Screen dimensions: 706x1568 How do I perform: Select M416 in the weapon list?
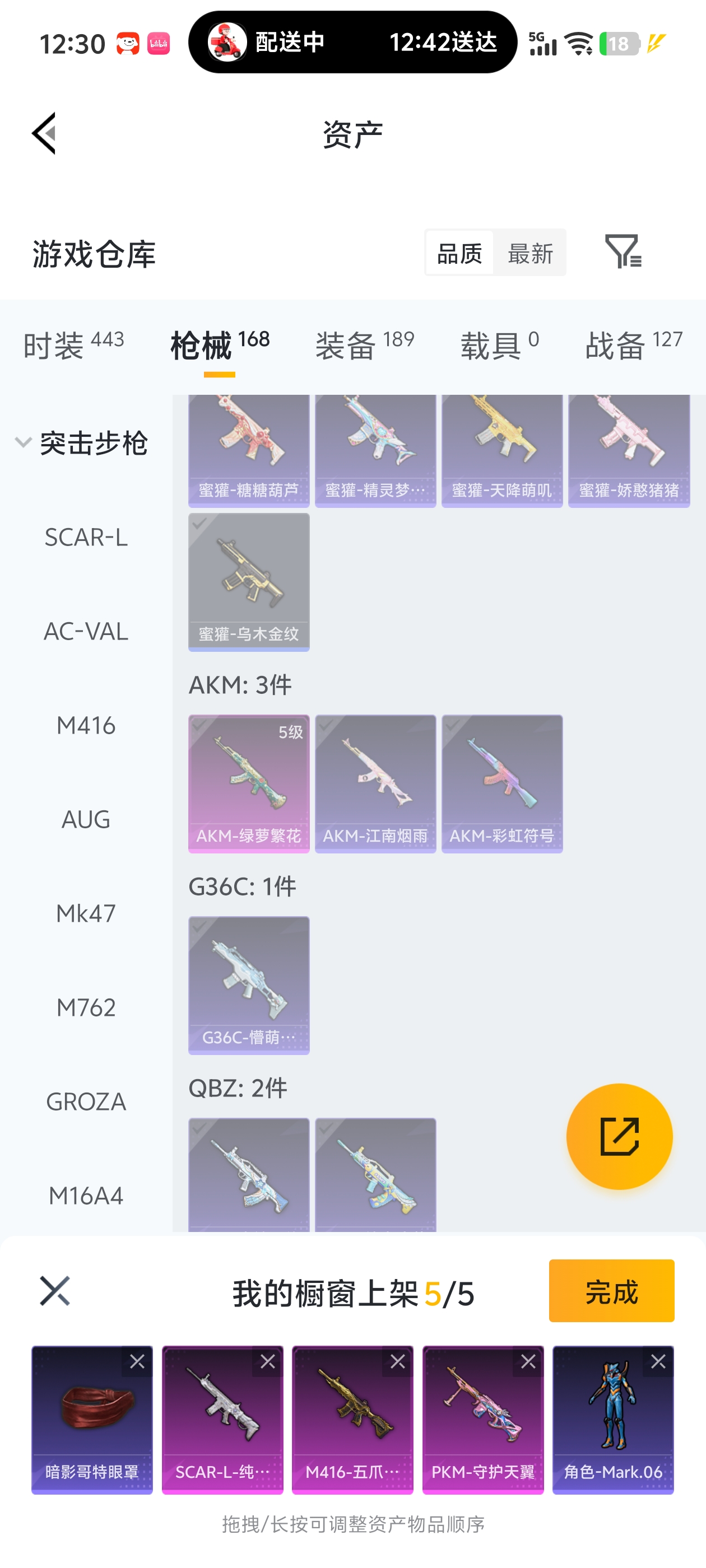(86, 726)
